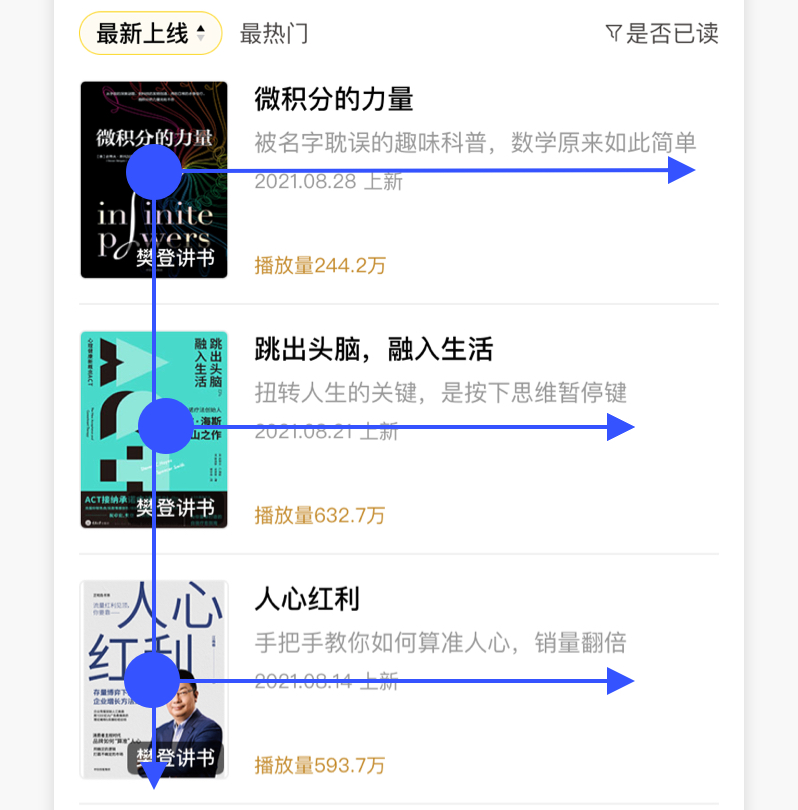The height and width of the screenshot is (810, 798).
Task: Open the book 微积分的力量
Action: (x=334, y=99)
